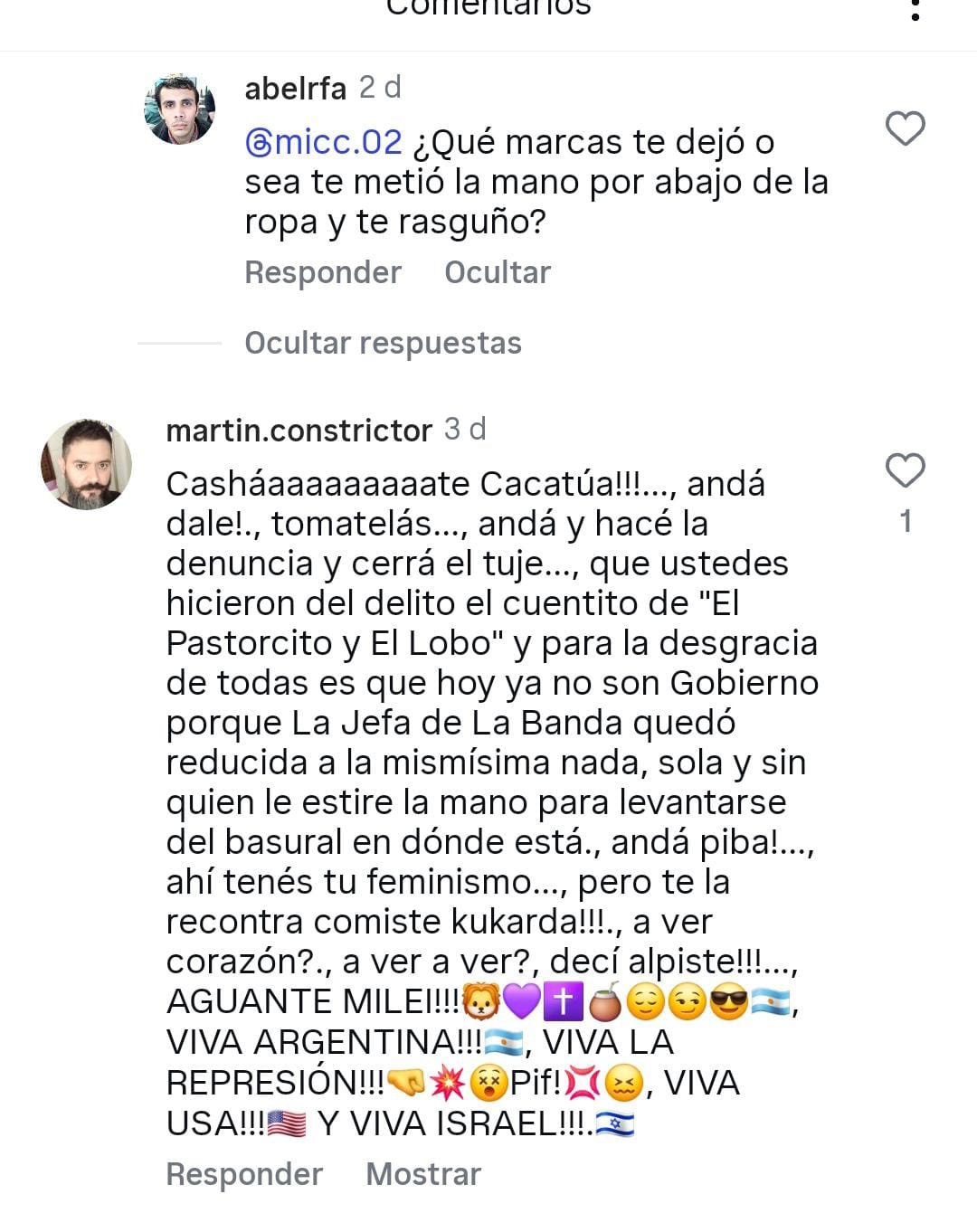
Task: Reply to abelrfa's comment
Action: [323, 272]
